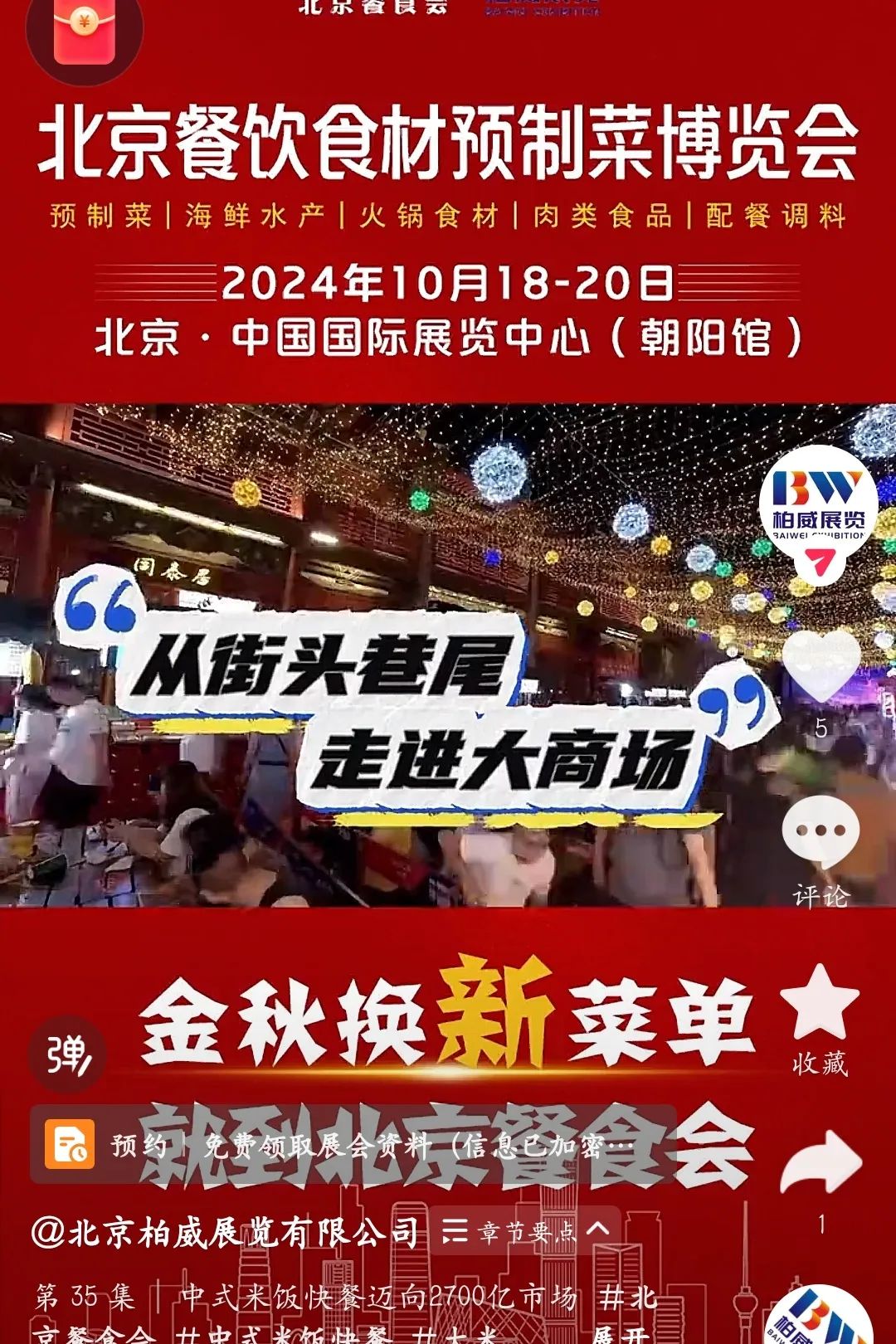896x1344 pixels.
Task: Add video to 收藏 favorites
Action: pyautogui.click(x=820, y=1004)
